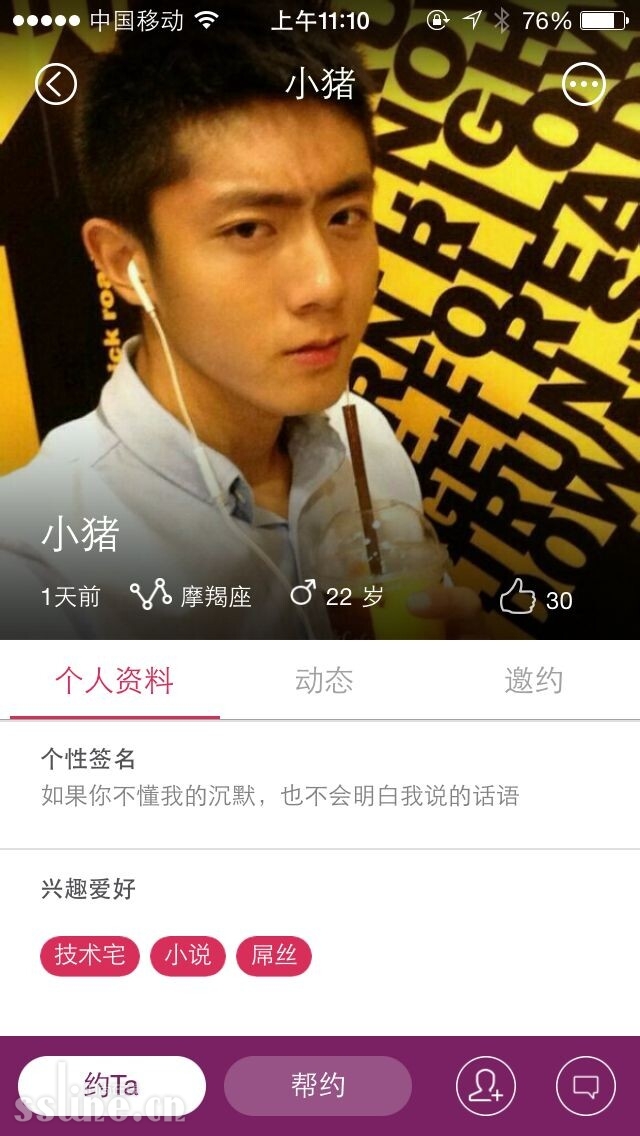Switch to the 动态 tab

tap(324, 681)
